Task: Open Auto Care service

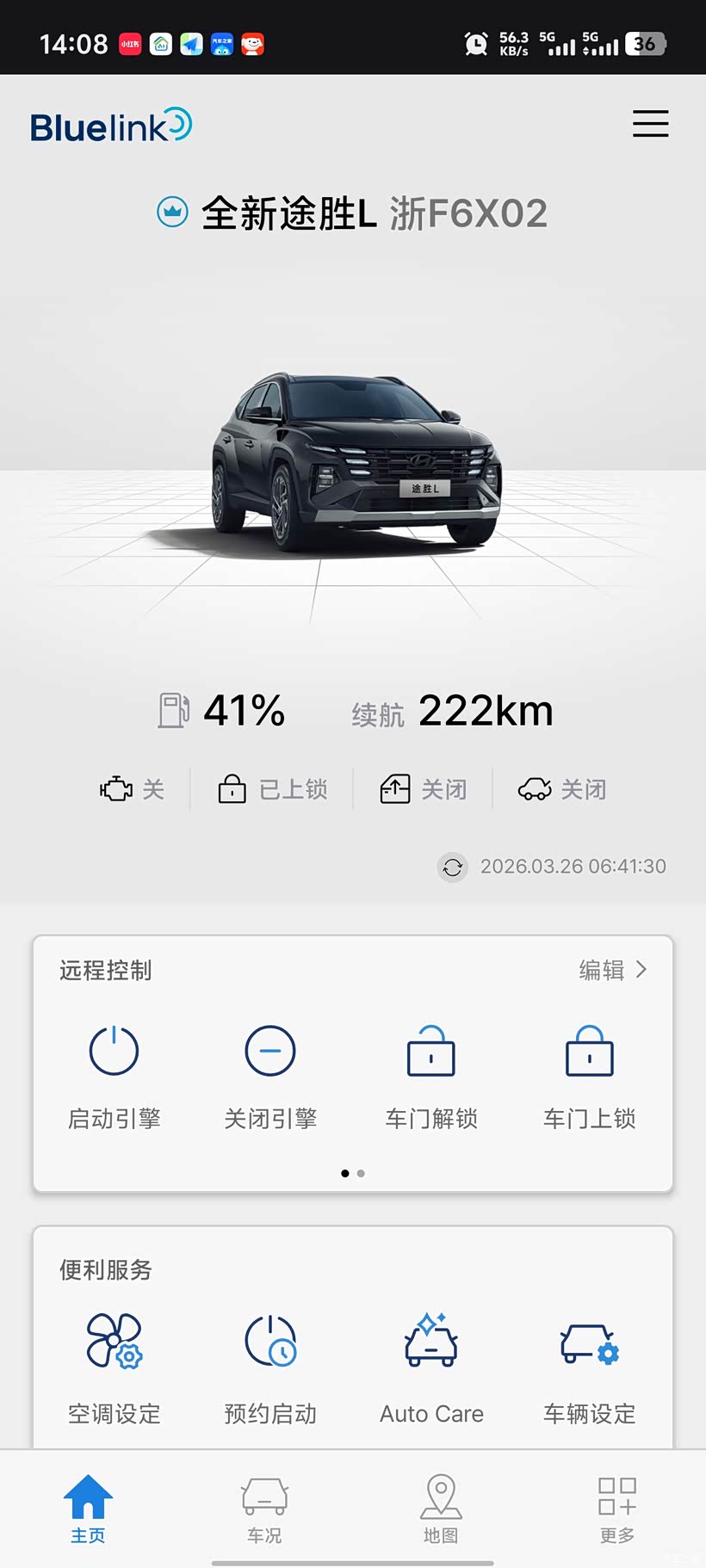Action: coord(431,1368)
